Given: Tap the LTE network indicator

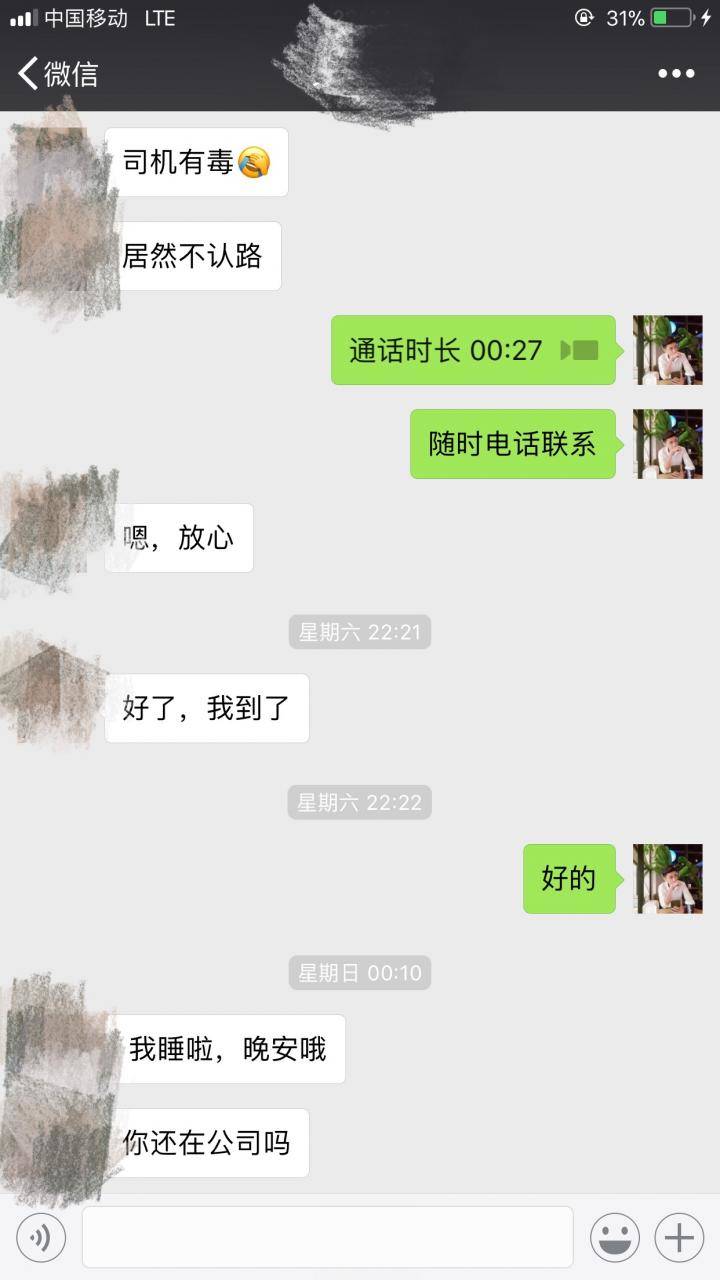Looking at the screenshot, I should pos(160,16).
